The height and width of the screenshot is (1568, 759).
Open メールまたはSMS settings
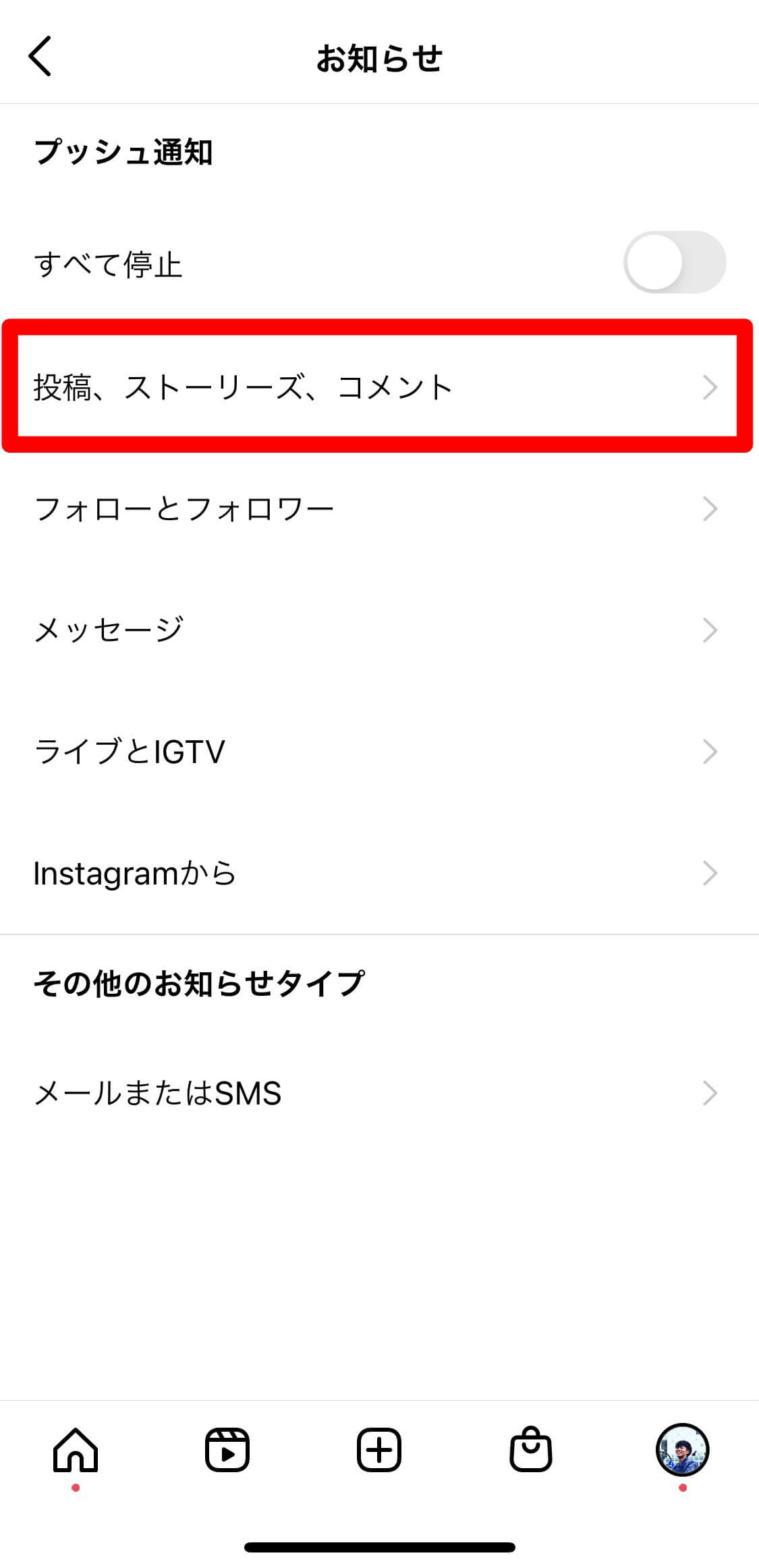tap(376, 1093)
